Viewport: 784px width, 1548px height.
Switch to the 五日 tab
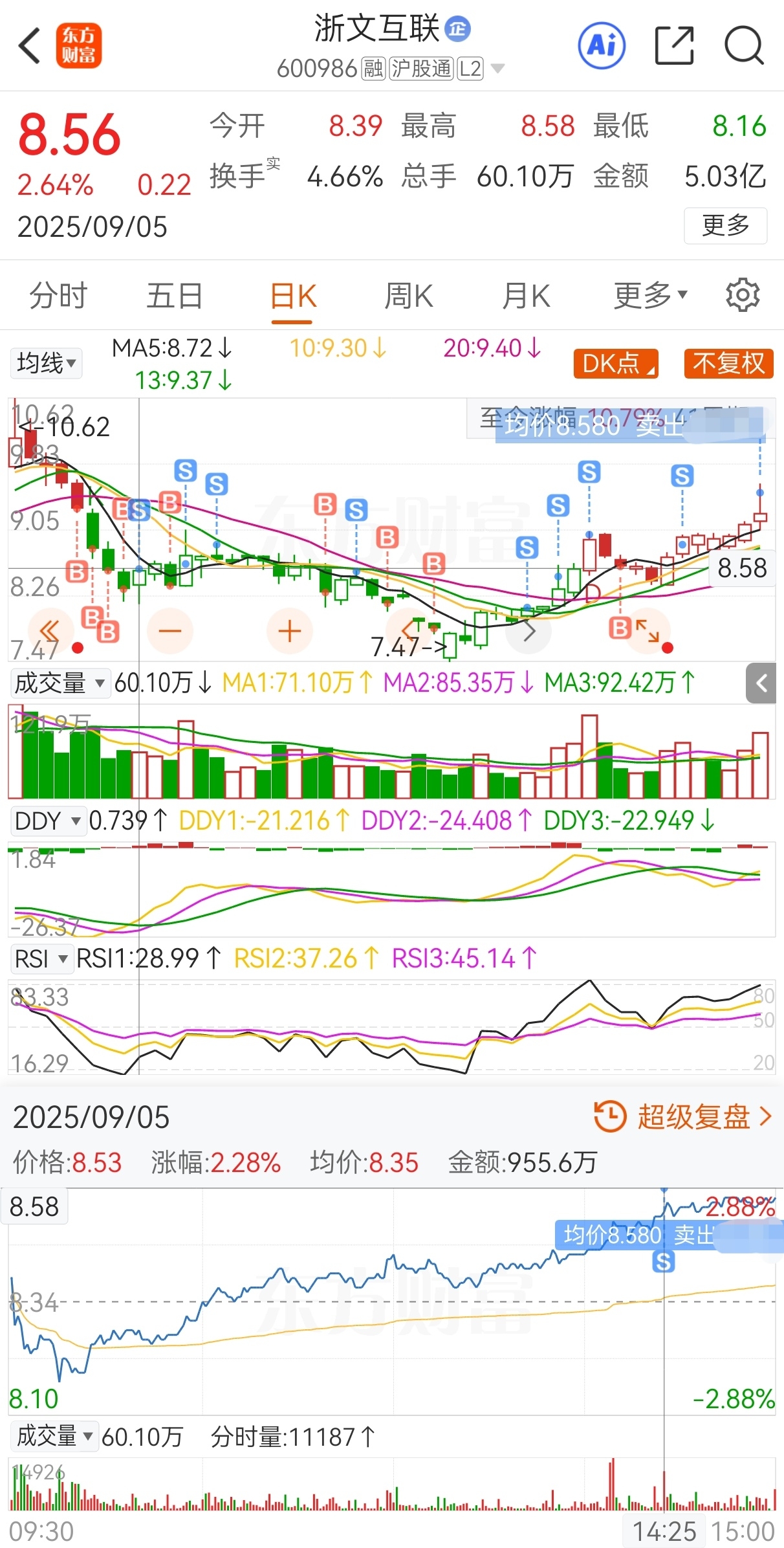pyautogui.click(x=174, y=296)
